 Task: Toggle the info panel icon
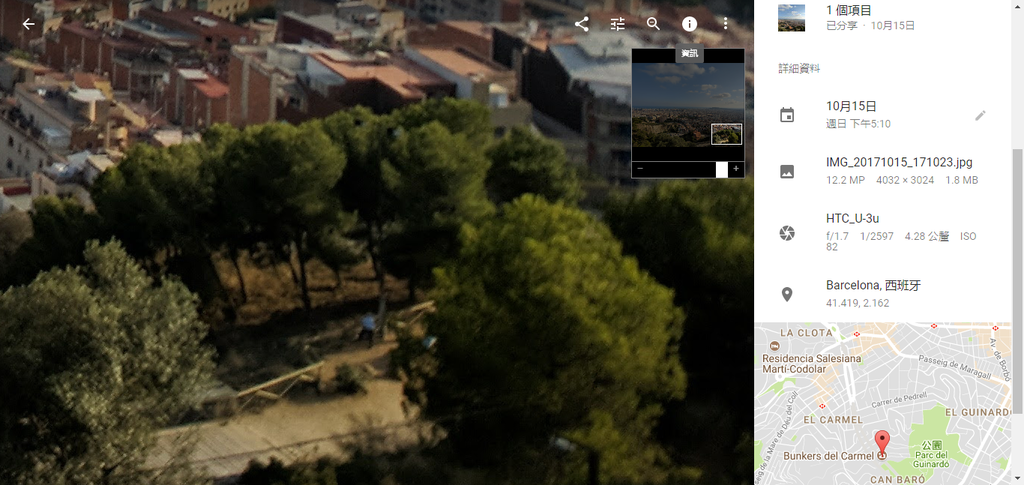click(x=689, y=24)
